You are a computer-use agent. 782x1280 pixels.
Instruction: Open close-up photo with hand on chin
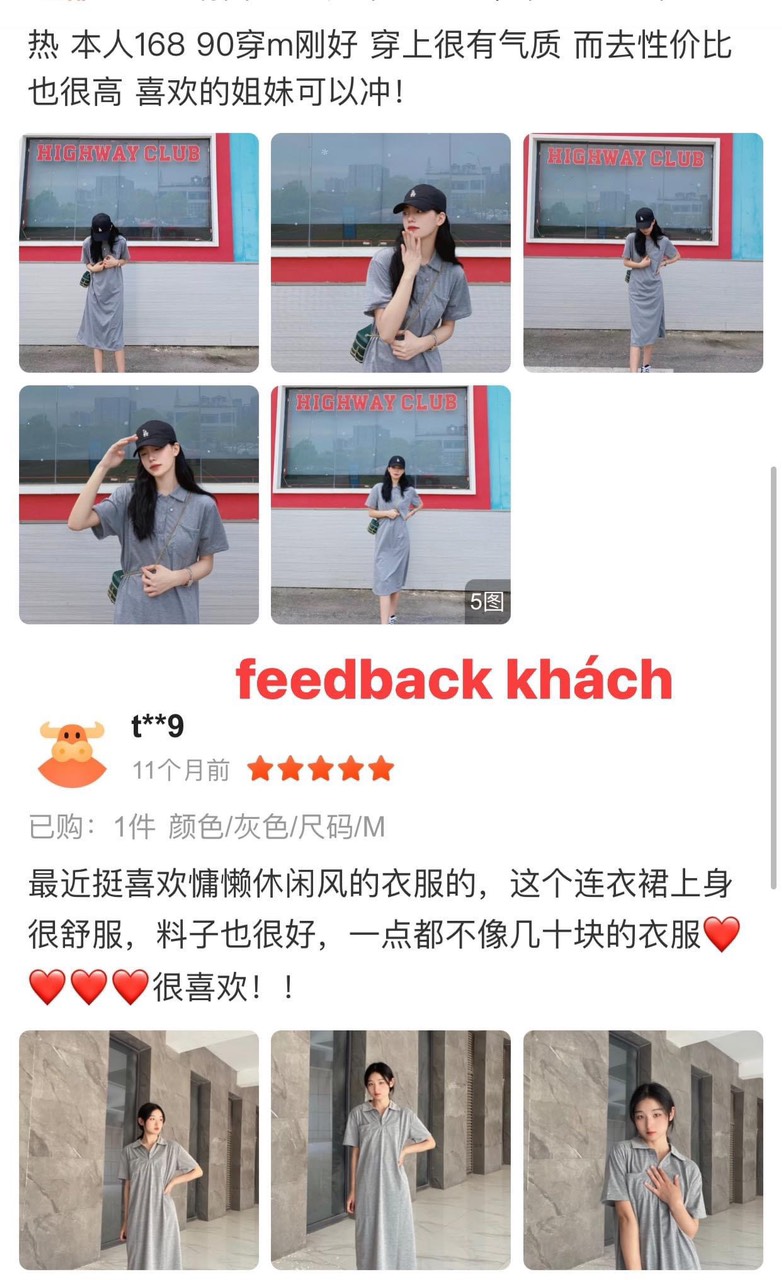click(390, 253)
